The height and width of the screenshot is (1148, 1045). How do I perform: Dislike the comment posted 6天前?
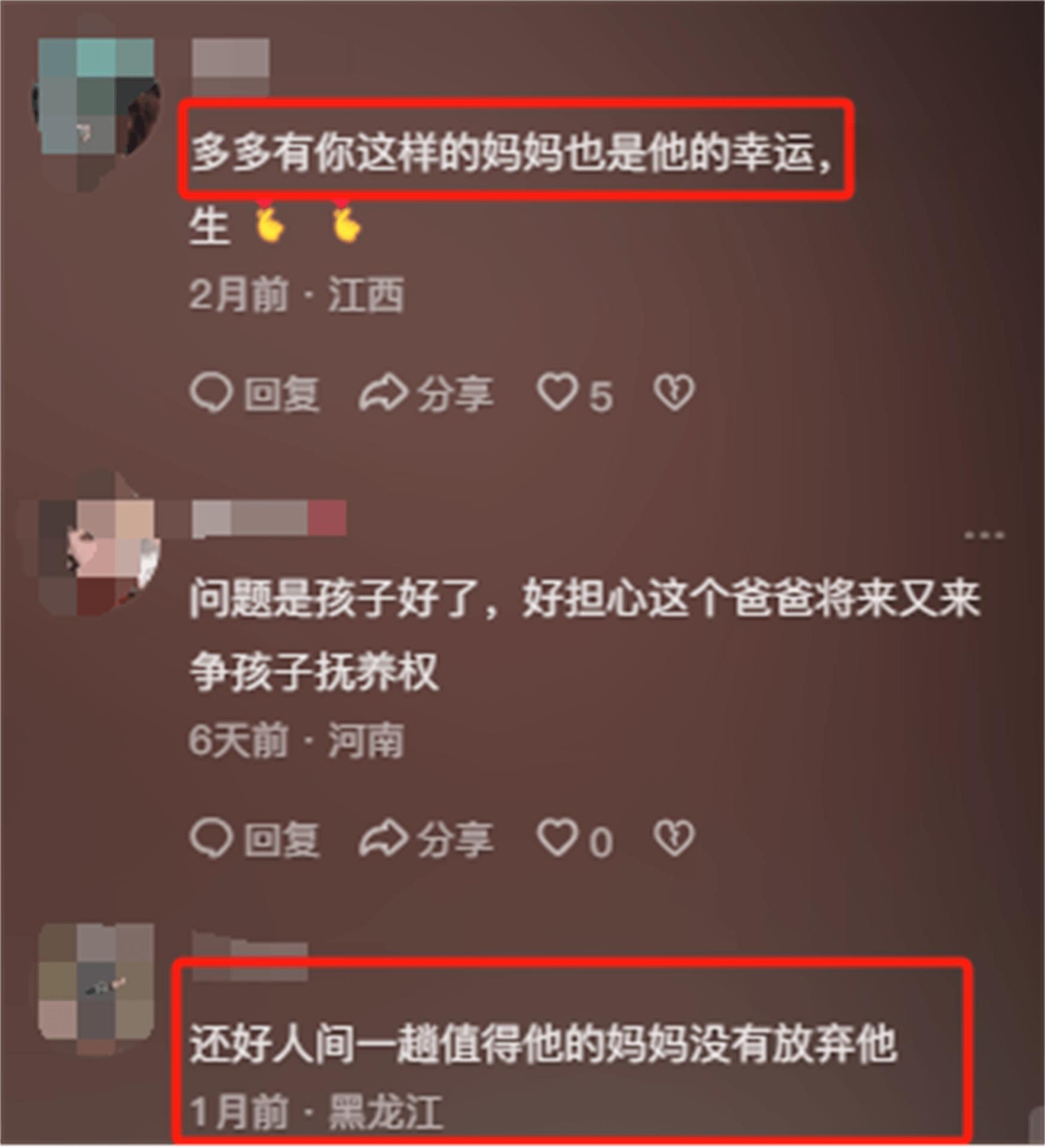click(x=674, y=839)
